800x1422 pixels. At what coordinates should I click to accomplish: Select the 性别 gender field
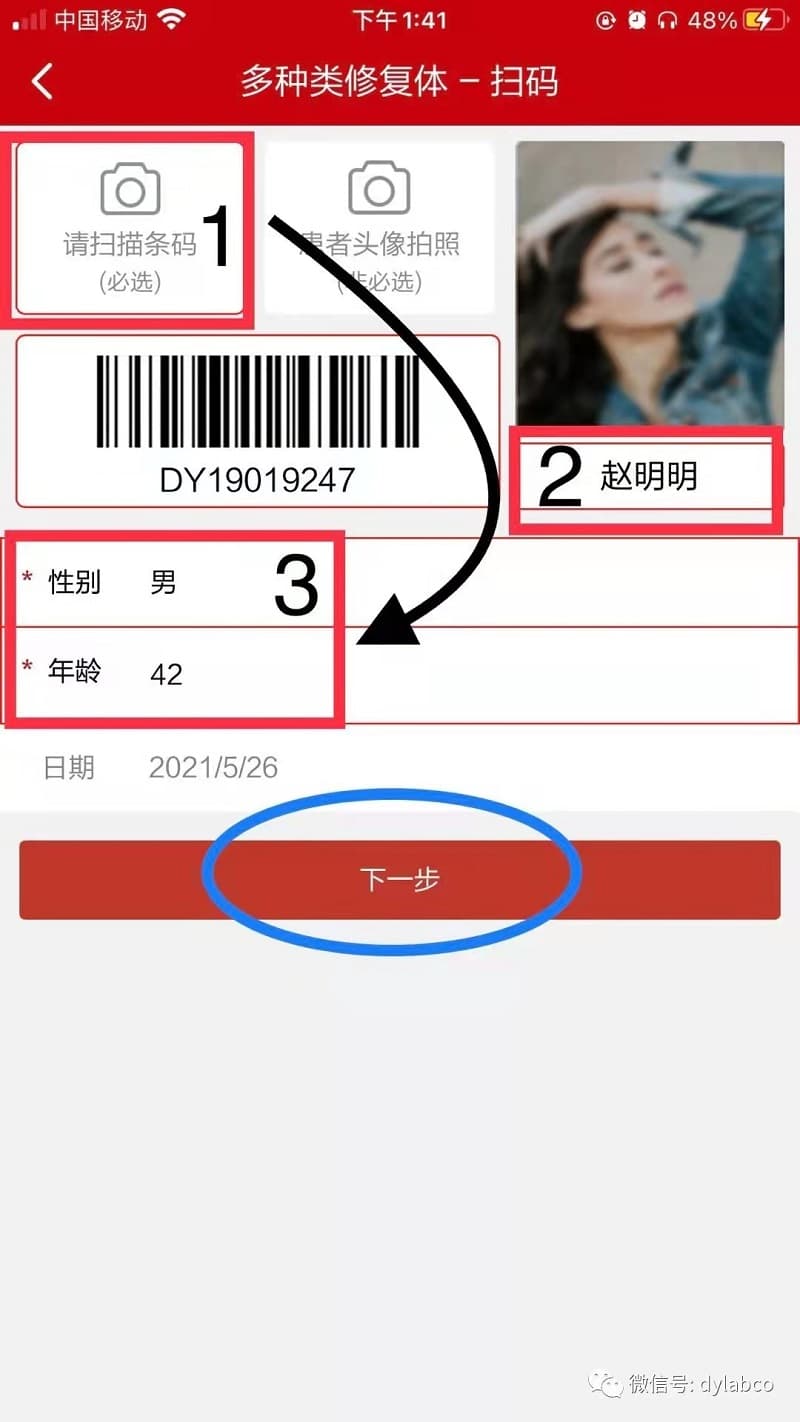point(400,582)
